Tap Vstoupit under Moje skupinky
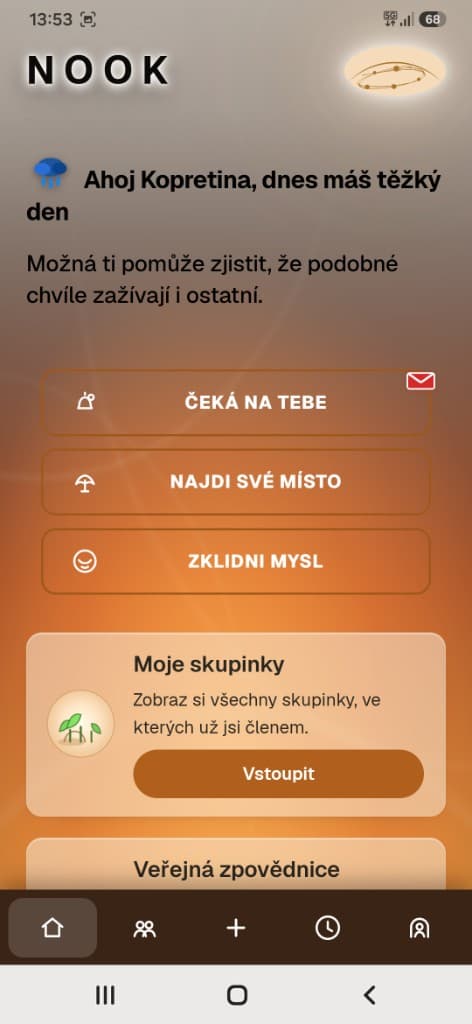This screenshot has width=472, height=1024. [279, 774]
